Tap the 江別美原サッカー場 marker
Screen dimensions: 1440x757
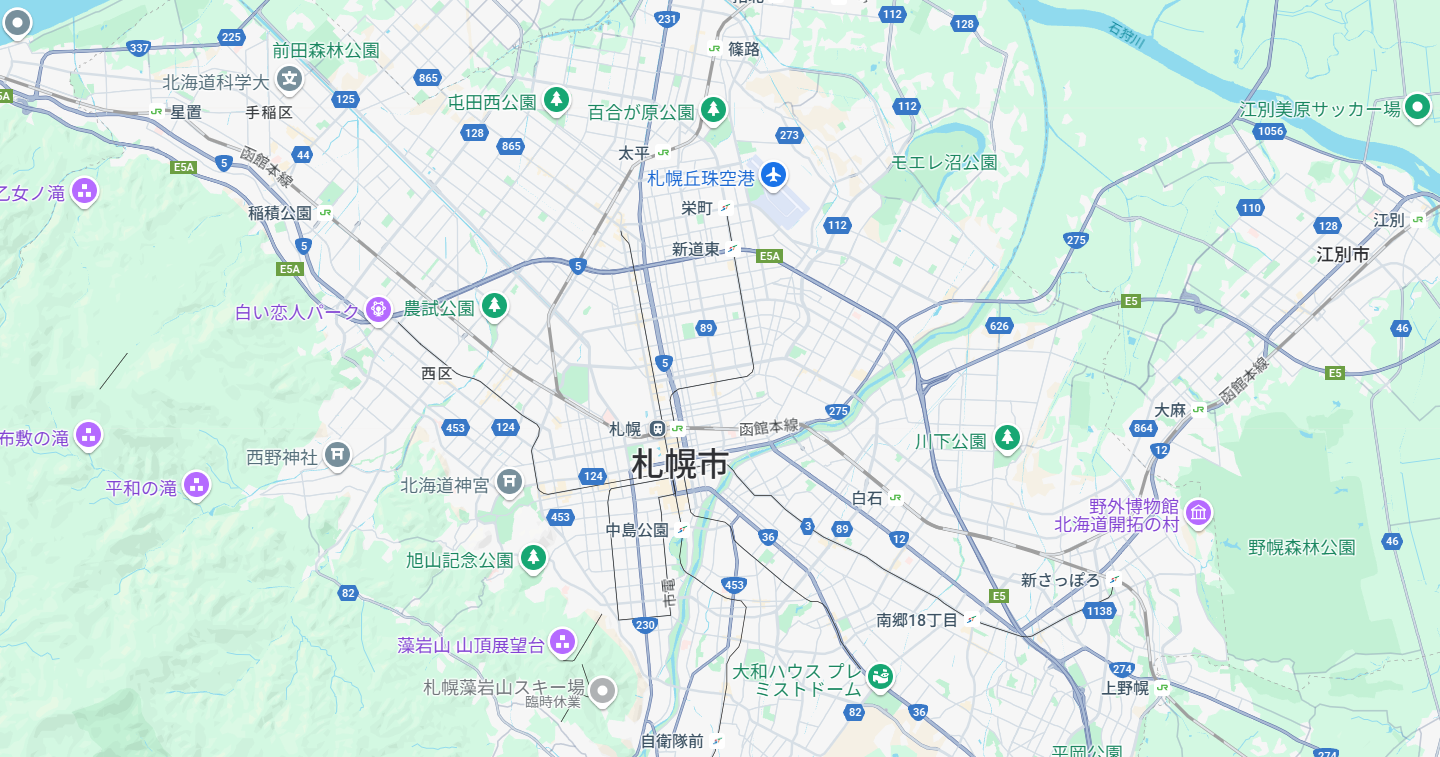1417,106
